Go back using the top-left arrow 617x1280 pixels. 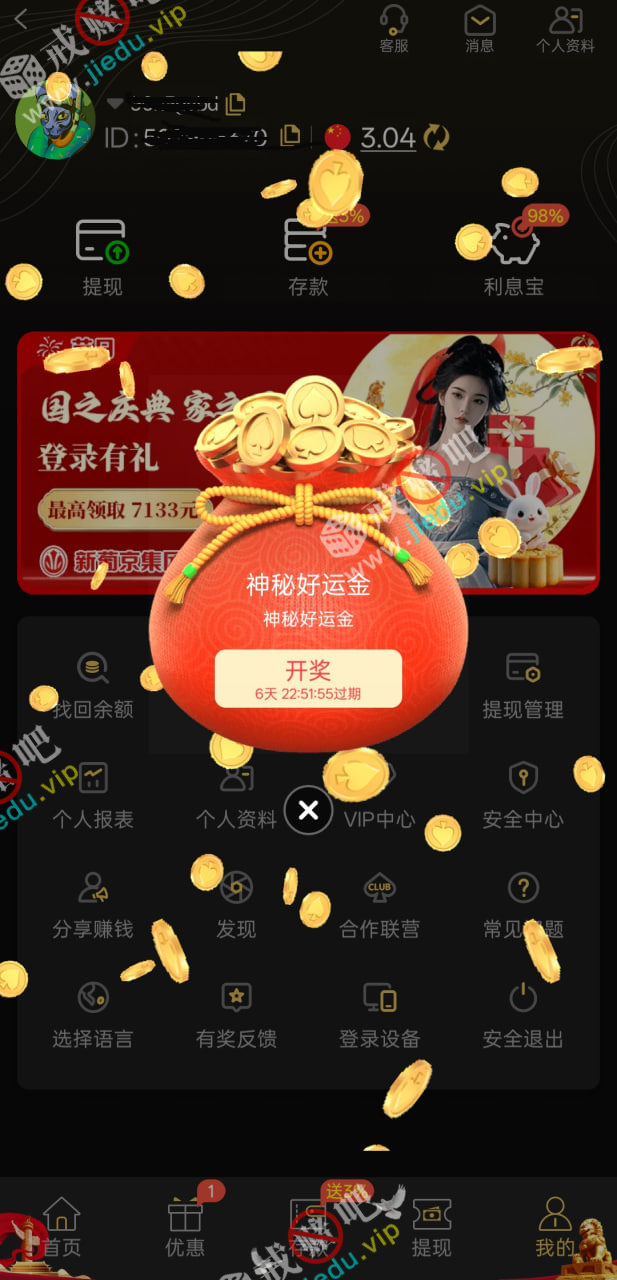22,19
